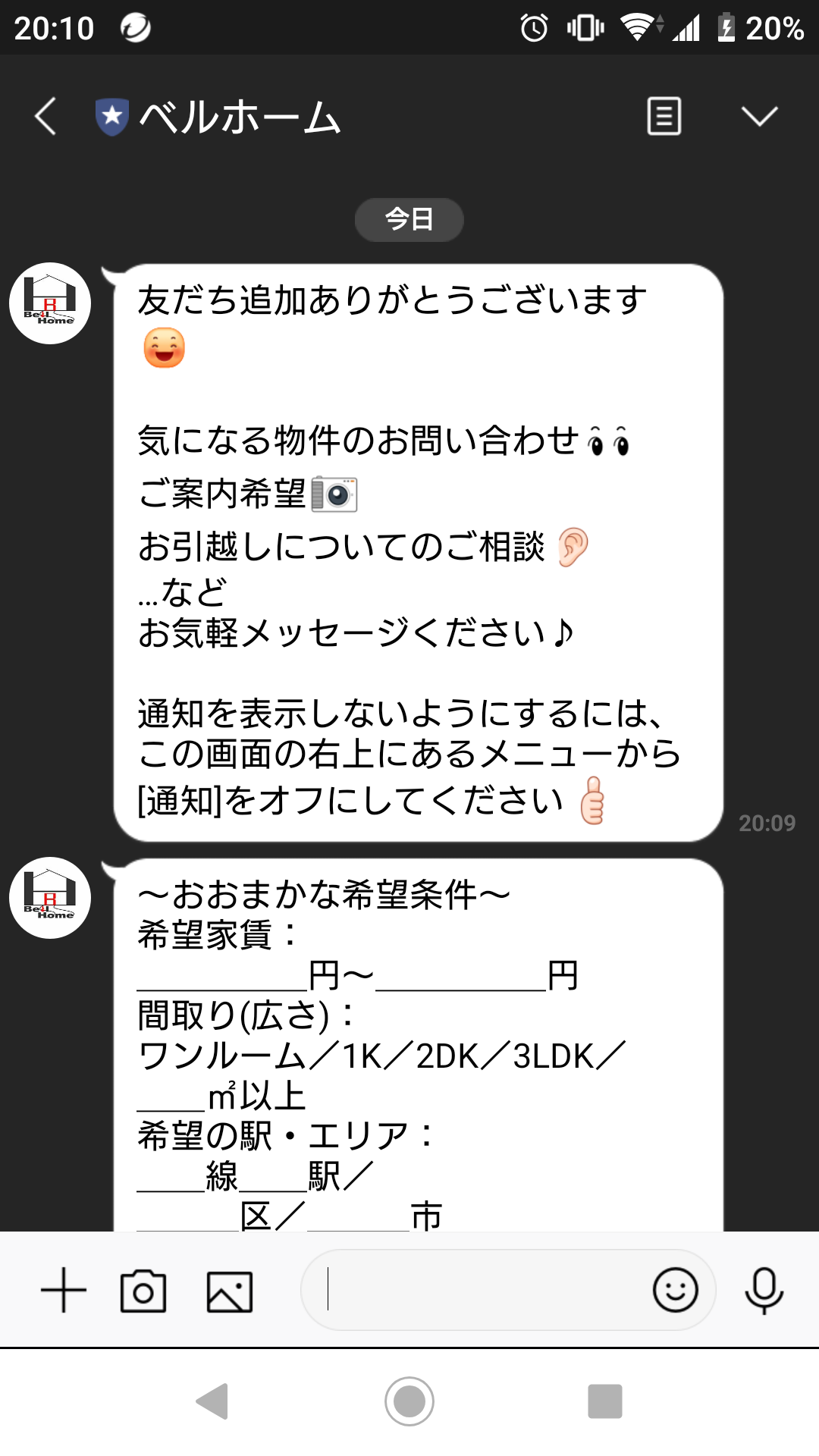
Task: Open the plus attachment menu
Action: click(64, 1290)
